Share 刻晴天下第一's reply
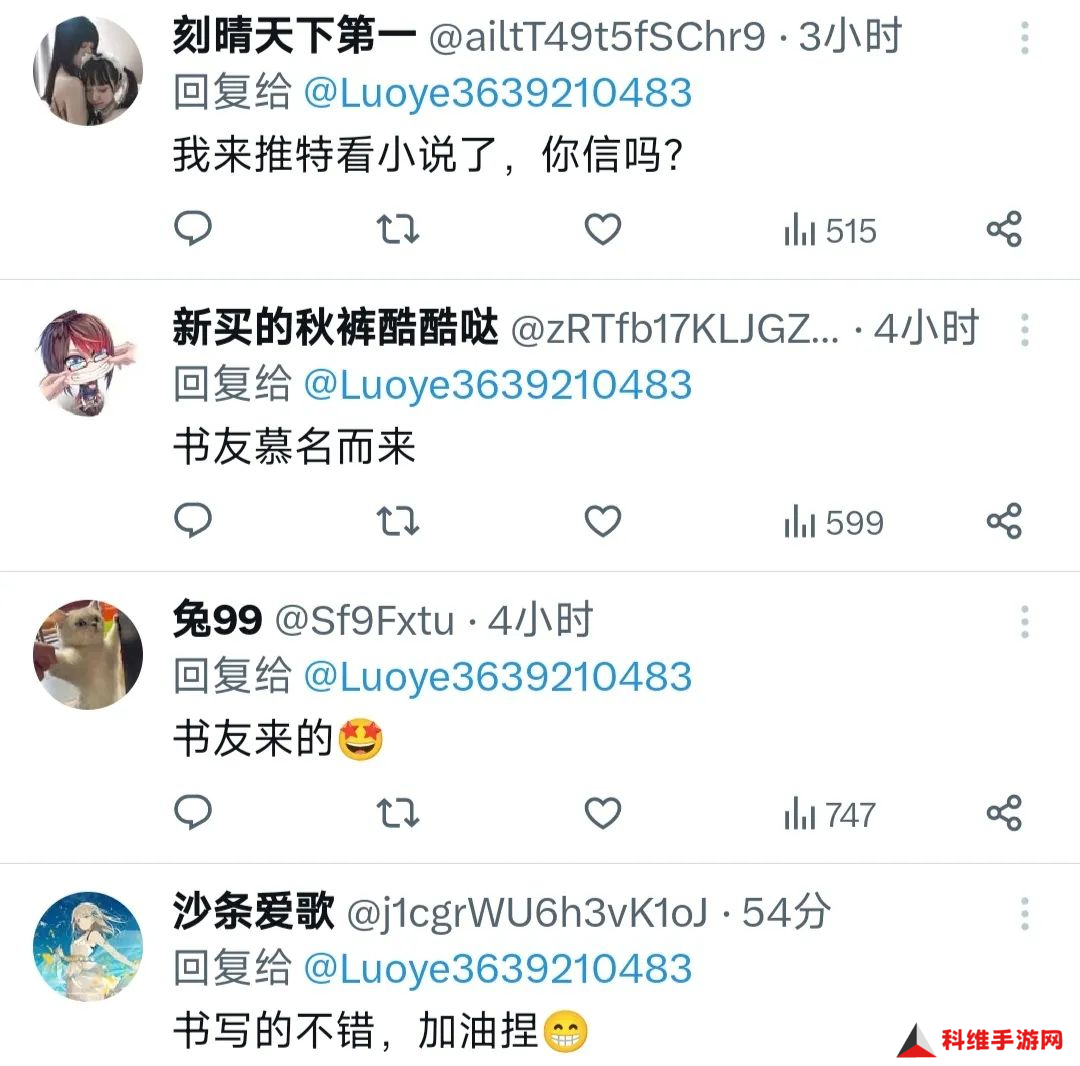This screenshot has height=1066, width=1080. (1004, 230)
